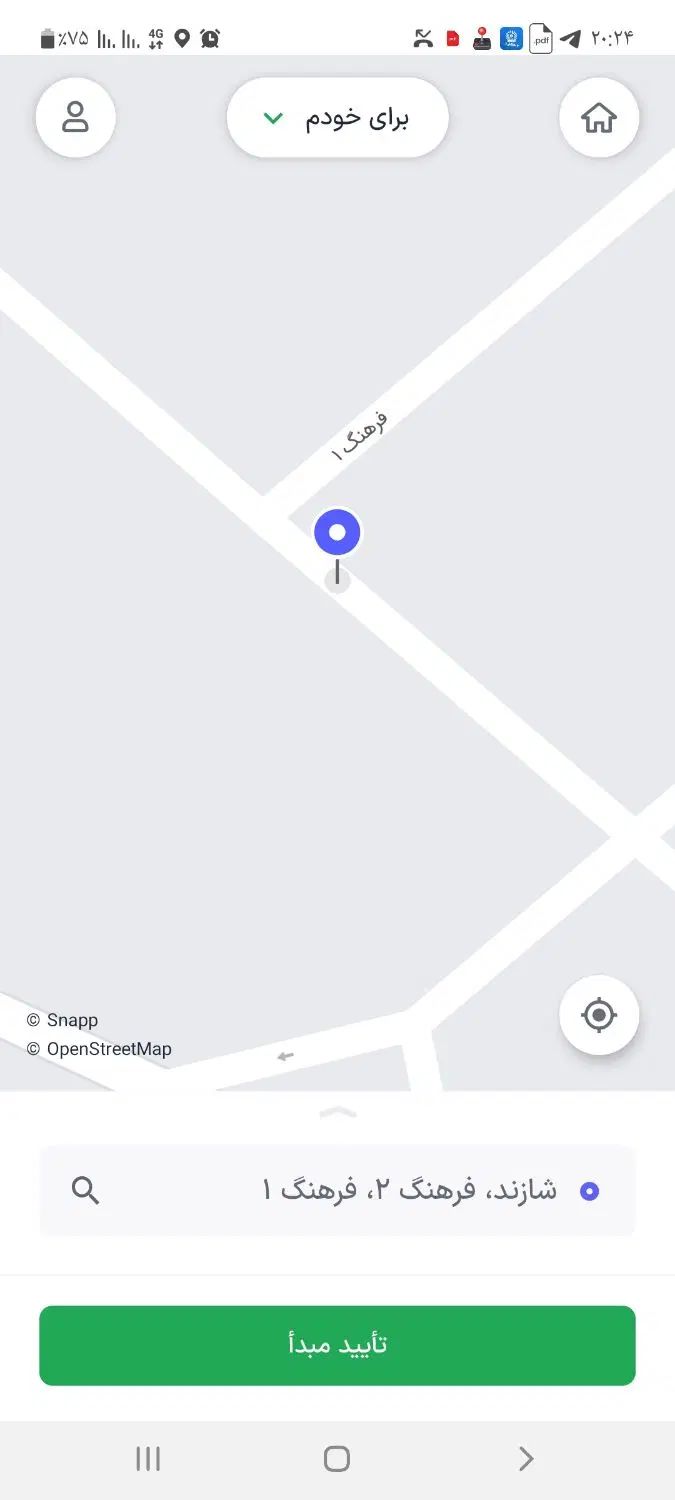This screenshot has width=675, height=1500.
Task: Expand the برای خودم dropdown
Action: coord(337,118)
